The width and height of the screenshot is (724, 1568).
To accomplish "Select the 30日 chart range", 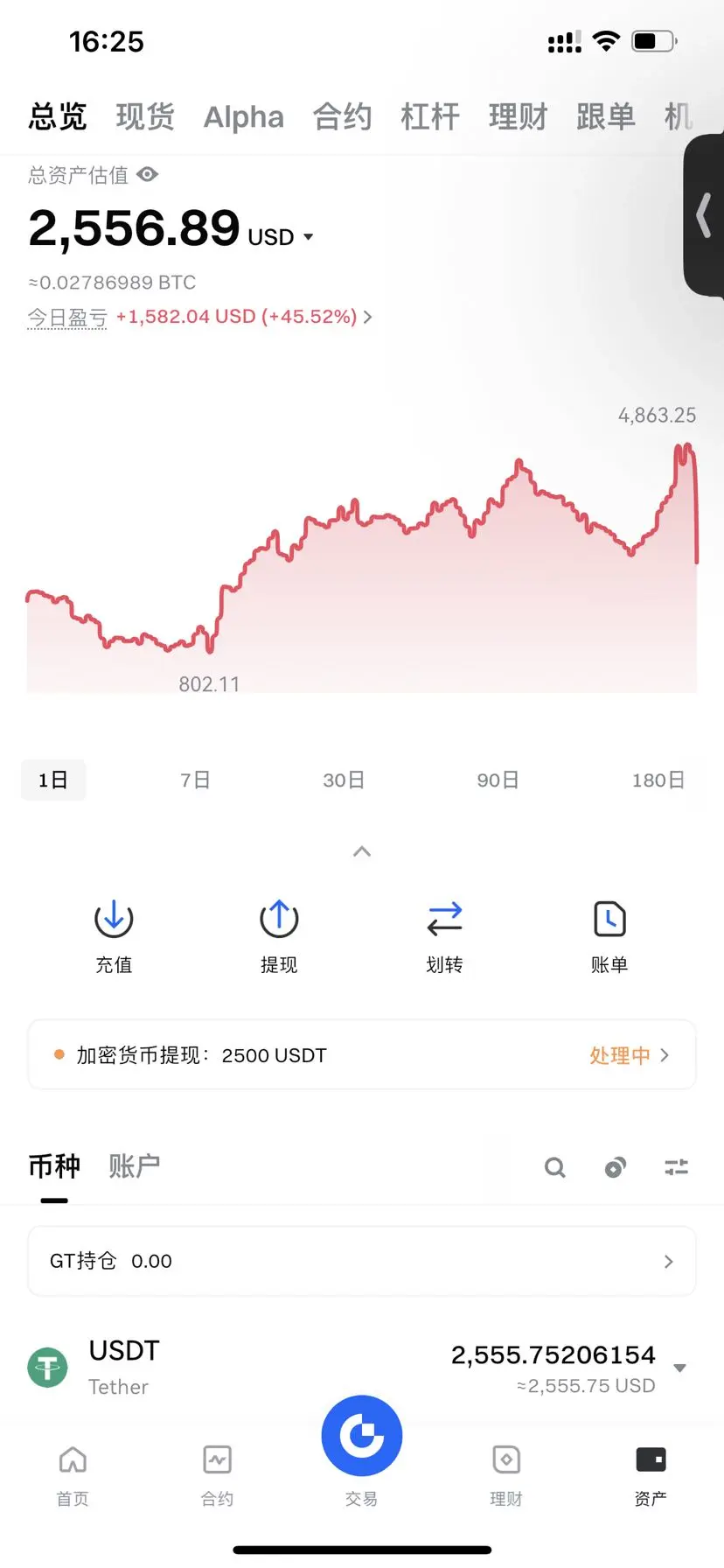I will pos(344,780).
